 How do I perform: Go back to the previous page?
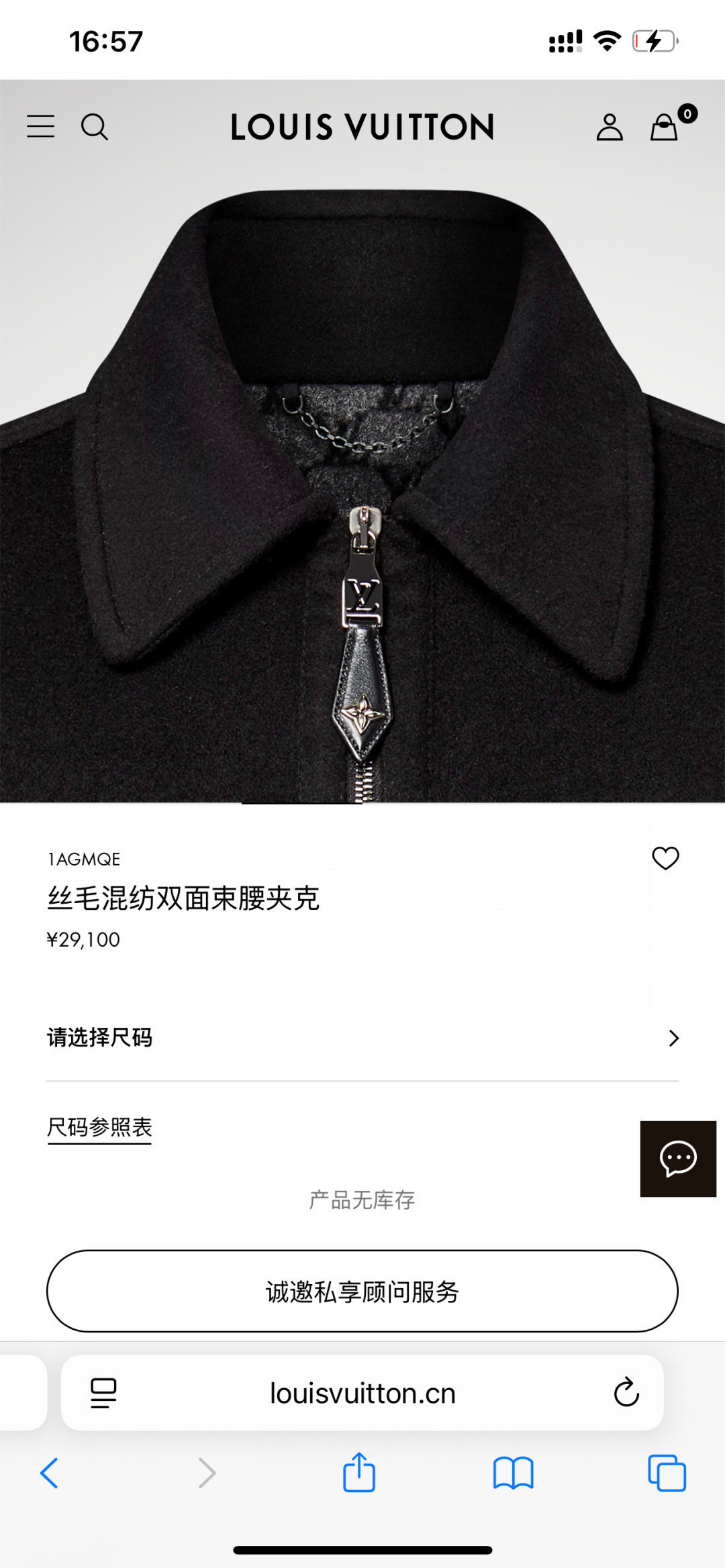(x=50, y=1473)
